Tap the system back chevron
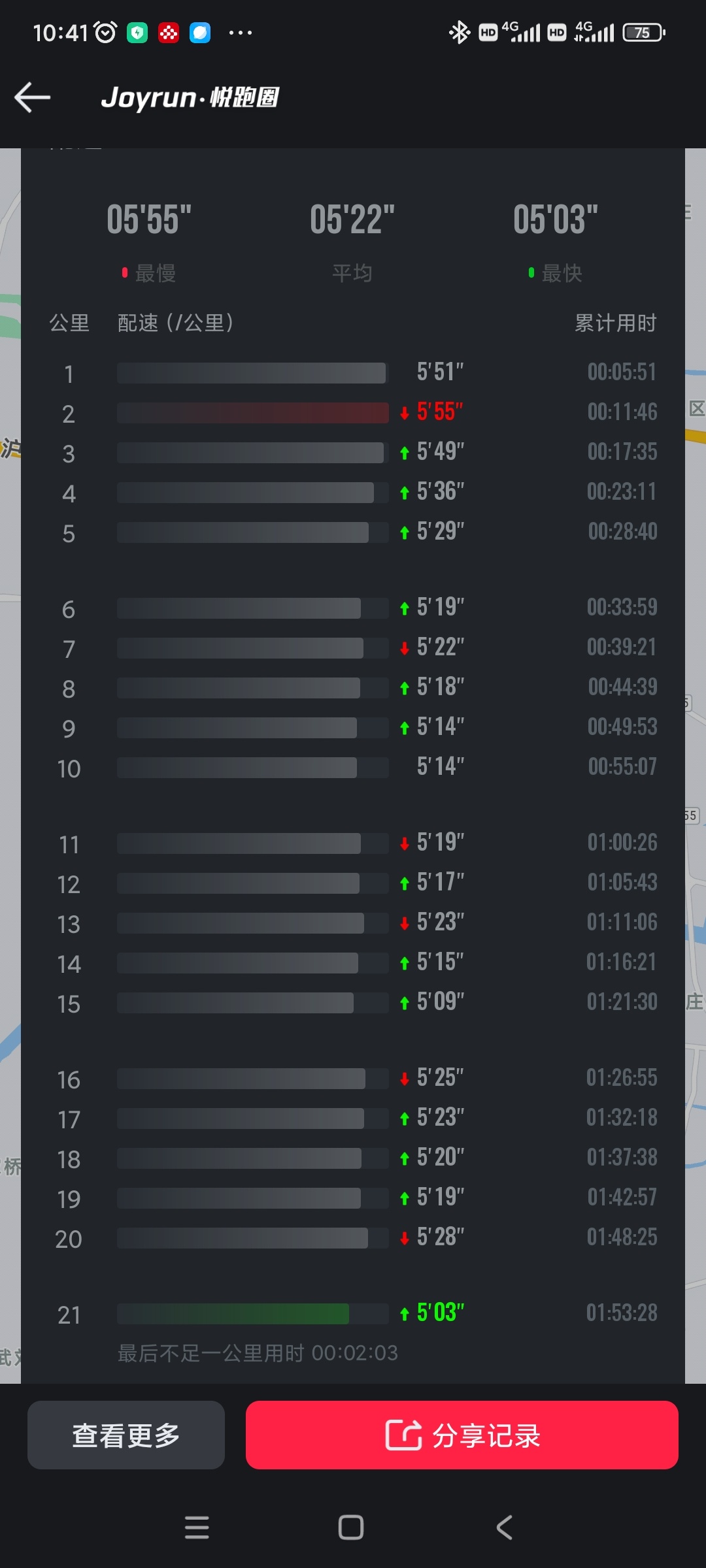The image size is (706, 1568). click(x=504, y=1527)
